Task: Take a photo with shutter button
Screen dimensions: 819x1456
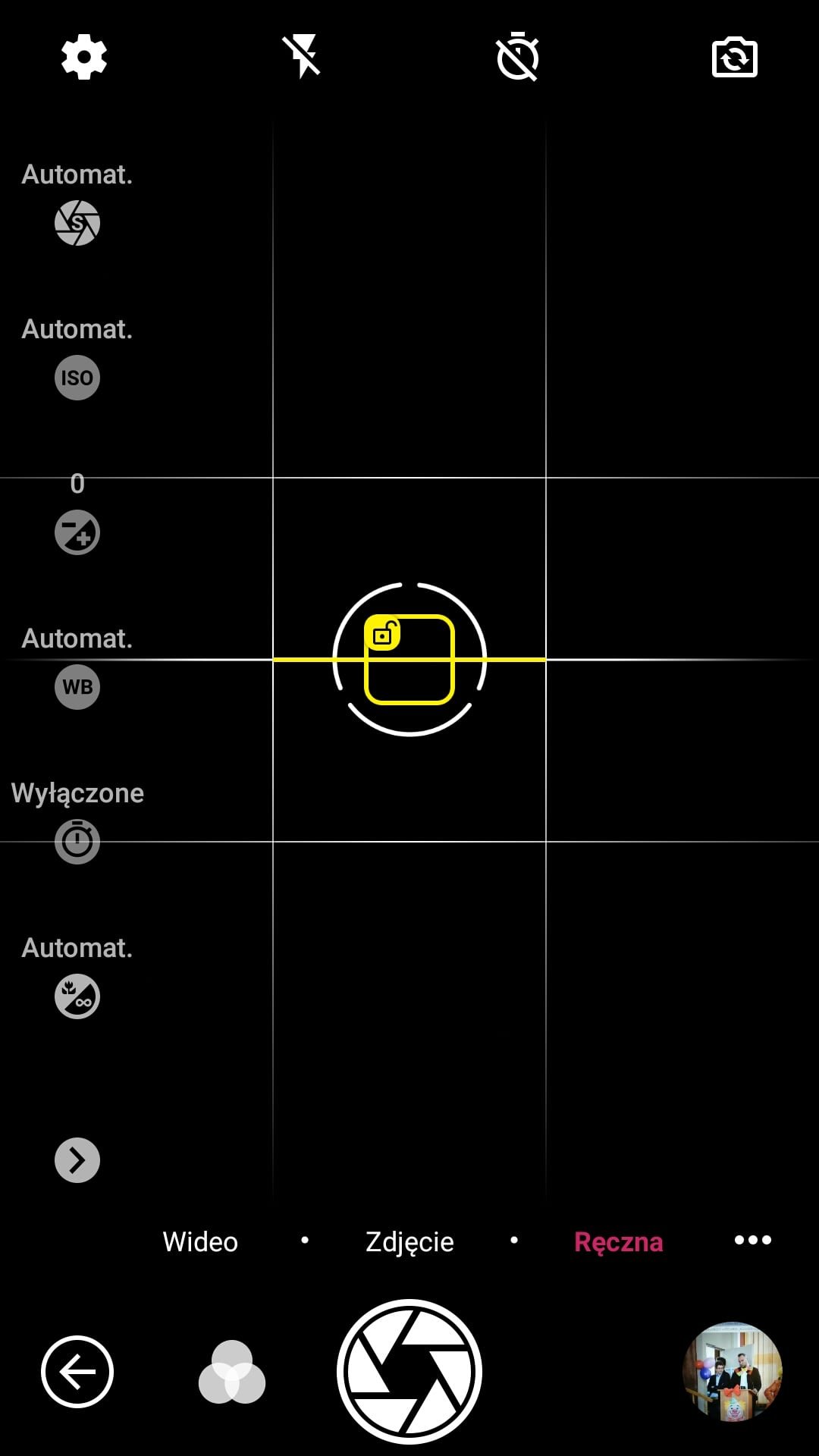Action: tap(409, 1372)
